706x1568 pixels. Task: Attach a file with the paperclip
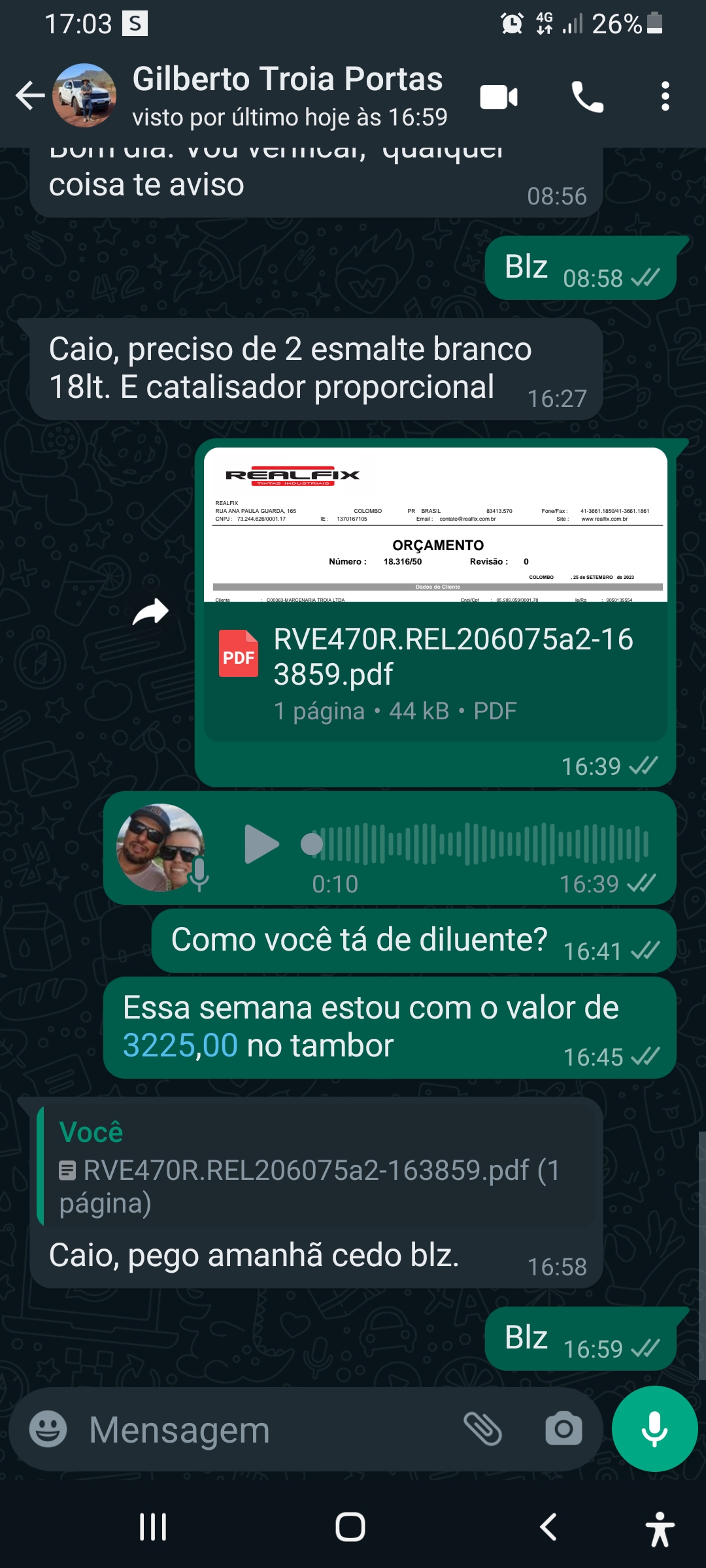tap(482, 1429)
